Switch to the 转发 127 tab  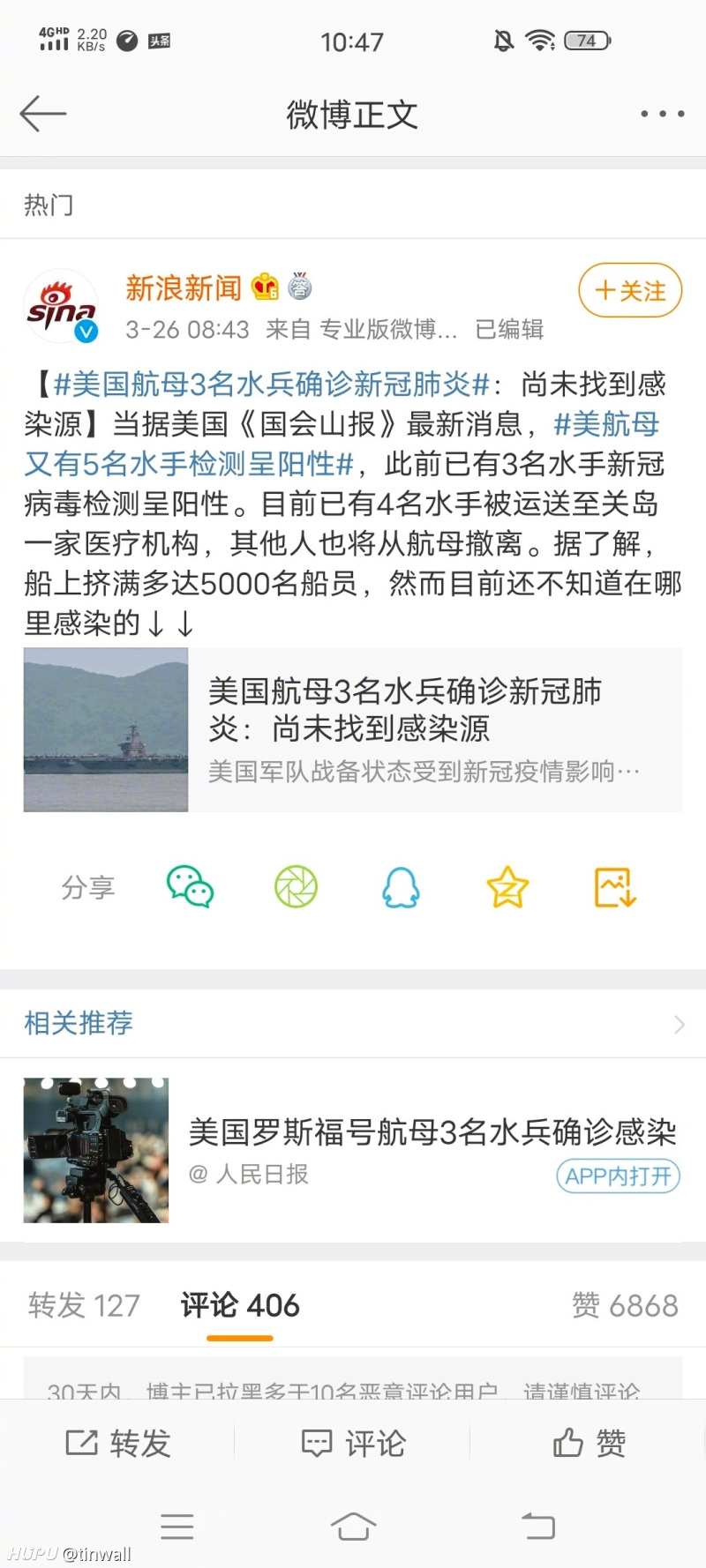84,1305
